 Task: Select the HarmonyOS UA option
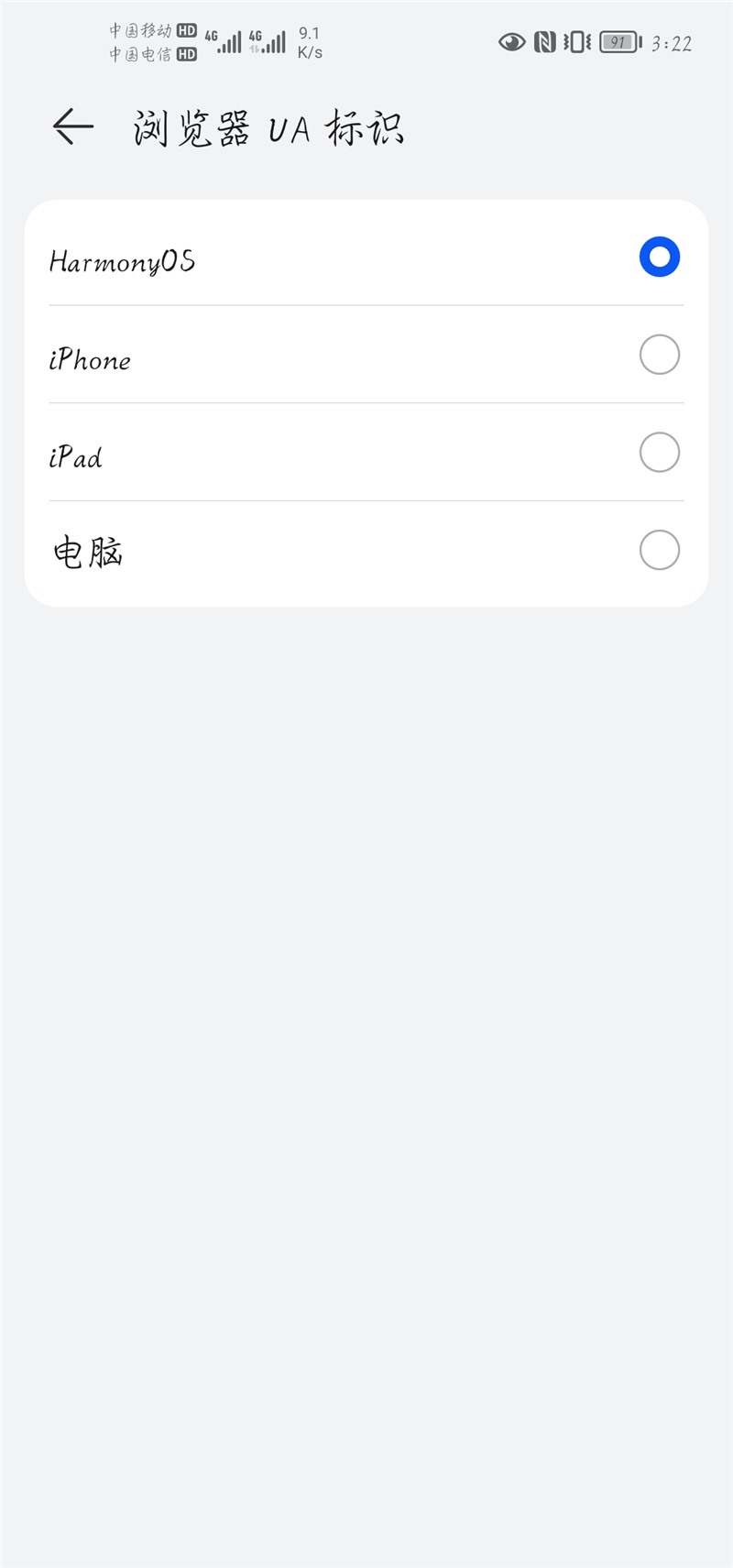point(659,258)
